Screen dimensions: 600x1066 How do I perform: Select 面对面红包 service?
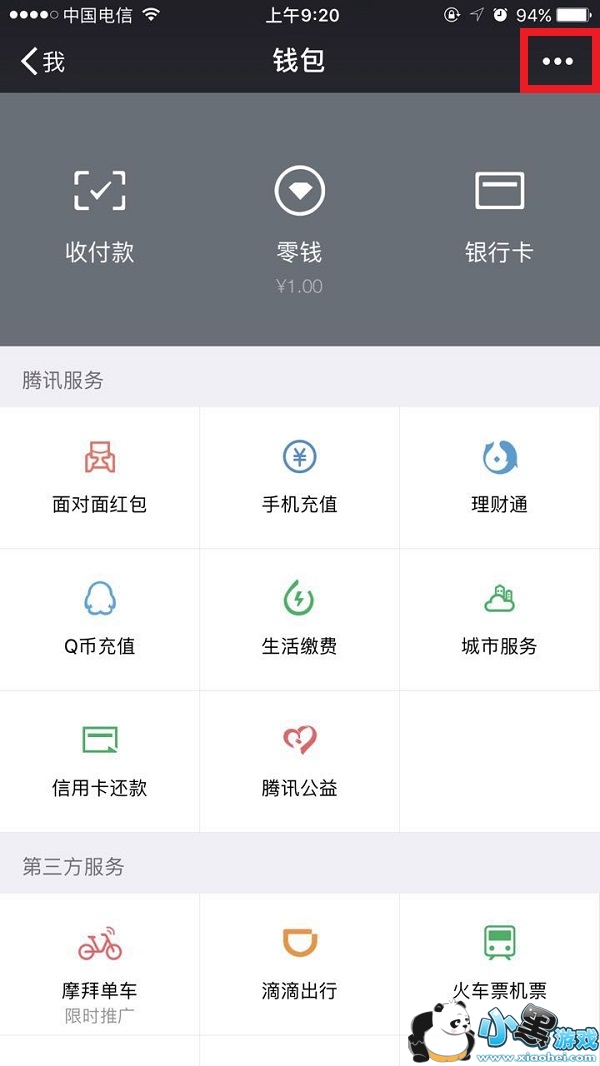(x=99, y=477)
